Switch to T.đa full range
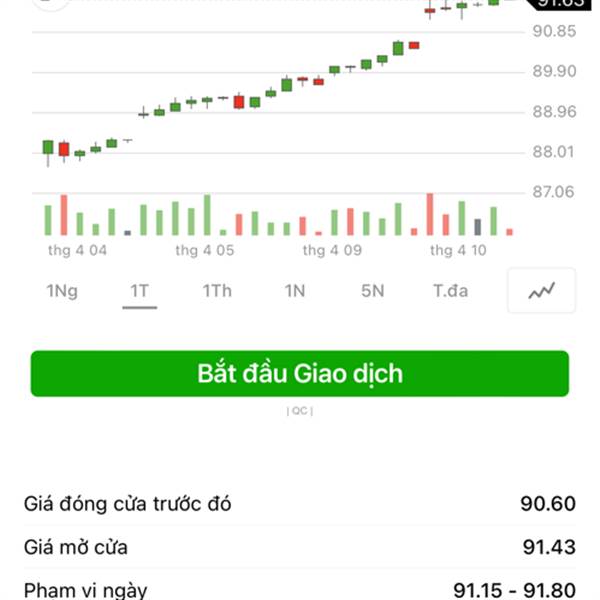 pyautogui.click(x=450, y=291)
